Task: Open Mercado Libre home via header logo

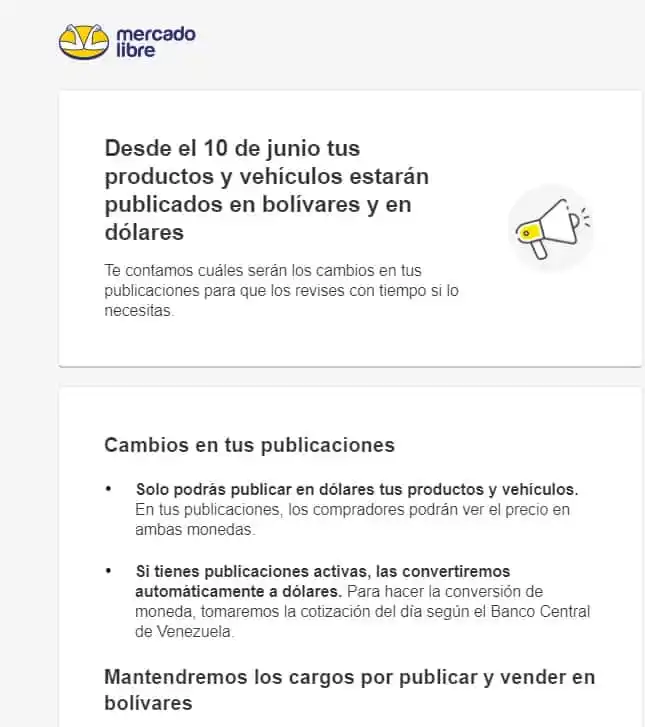Action: point(126,42)
